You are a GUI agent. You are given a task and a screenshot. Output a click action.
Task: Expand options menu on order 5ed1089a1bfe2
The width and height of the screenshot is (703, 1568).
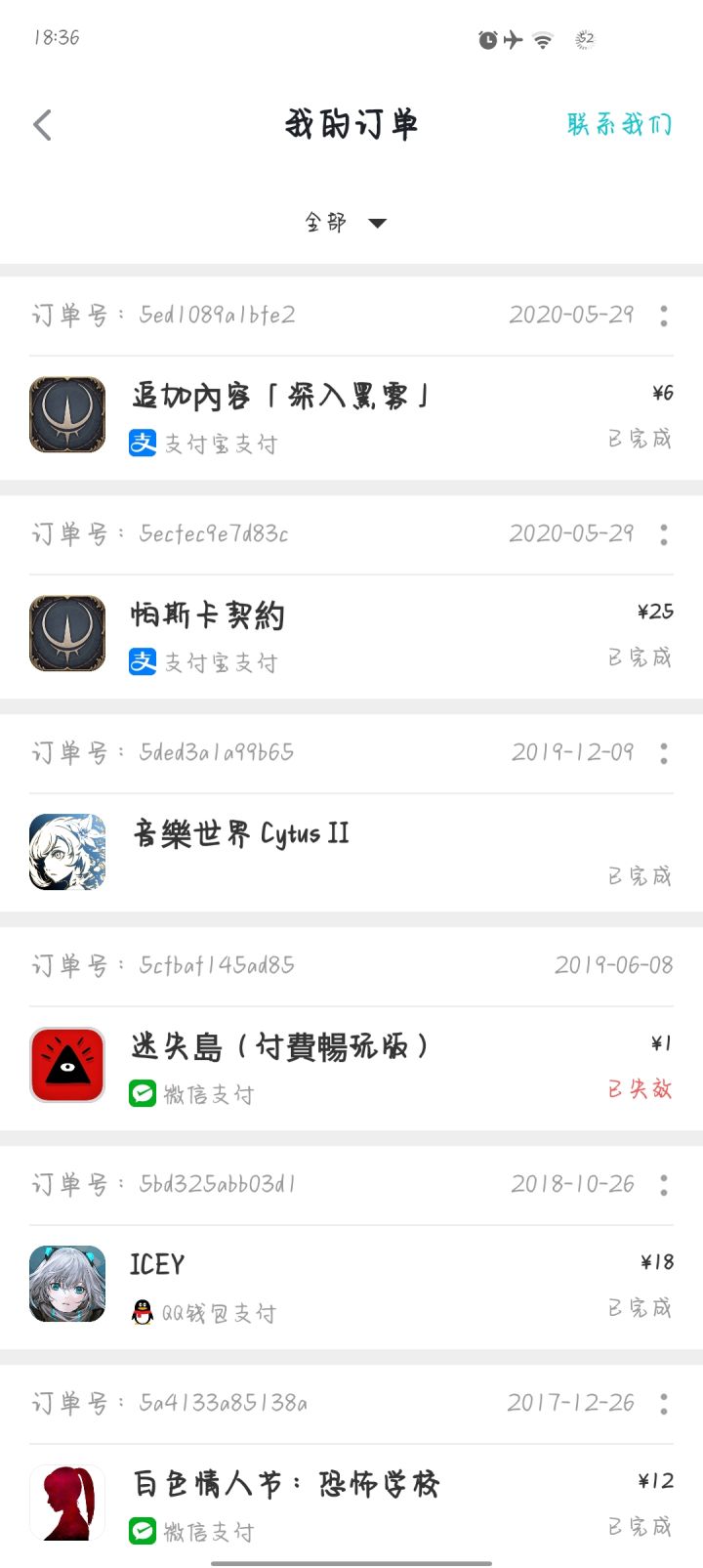click(x=663, y=316)
